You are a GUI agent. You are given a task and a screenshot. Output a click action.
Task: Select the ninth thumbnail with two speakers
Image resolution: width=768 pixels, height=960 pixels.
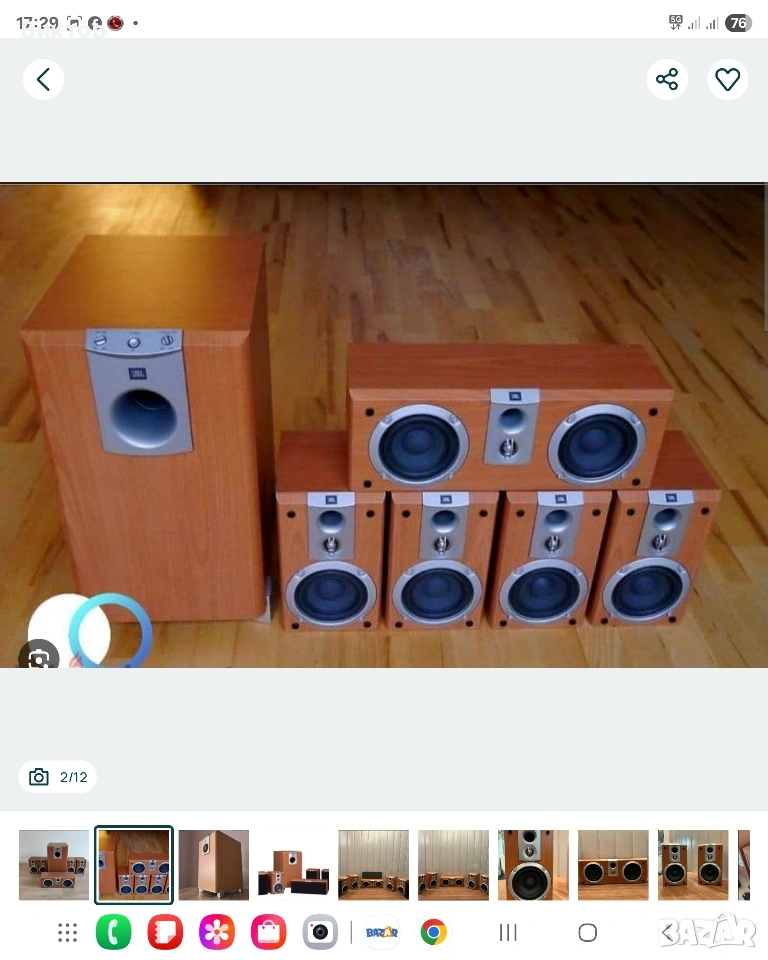pyautogui.click(x=693, y=865)
